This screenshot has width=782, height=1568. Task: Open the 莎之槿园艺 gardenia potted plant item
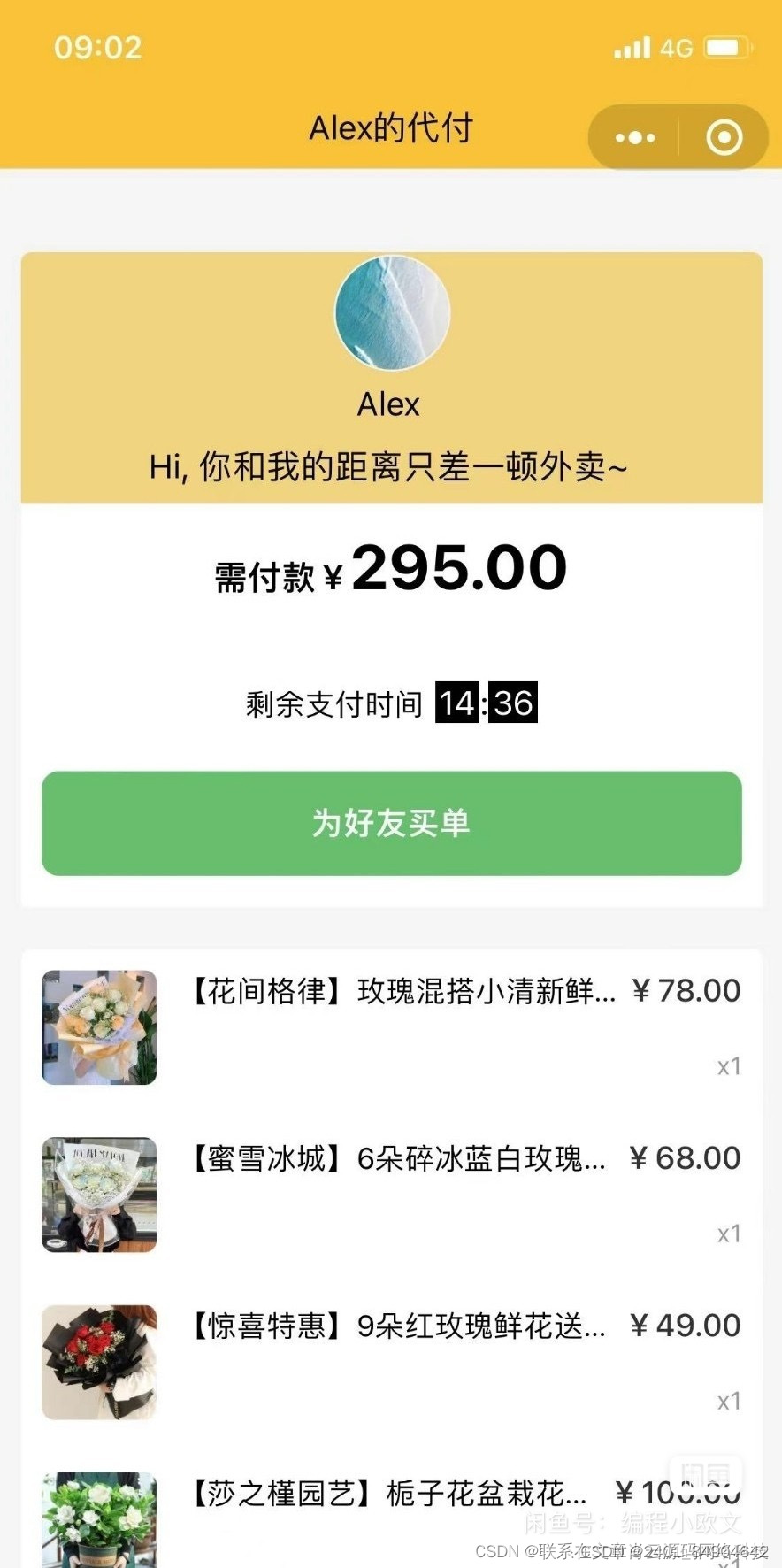pyautogui.click(x=389, y=1494)
